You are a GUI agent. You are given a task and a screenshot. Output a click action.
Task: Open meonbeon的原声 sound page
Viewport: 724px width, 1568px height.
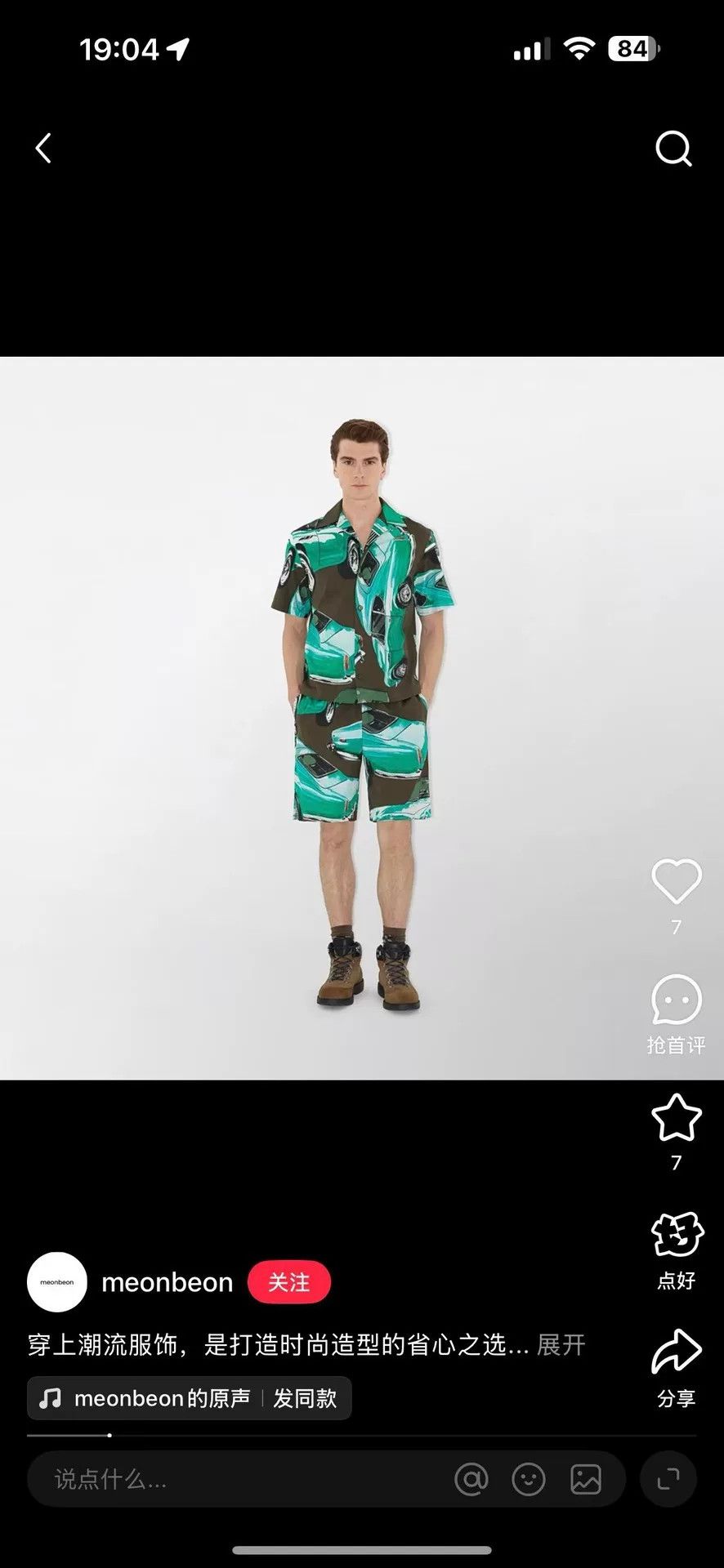tap(144, 1398)
